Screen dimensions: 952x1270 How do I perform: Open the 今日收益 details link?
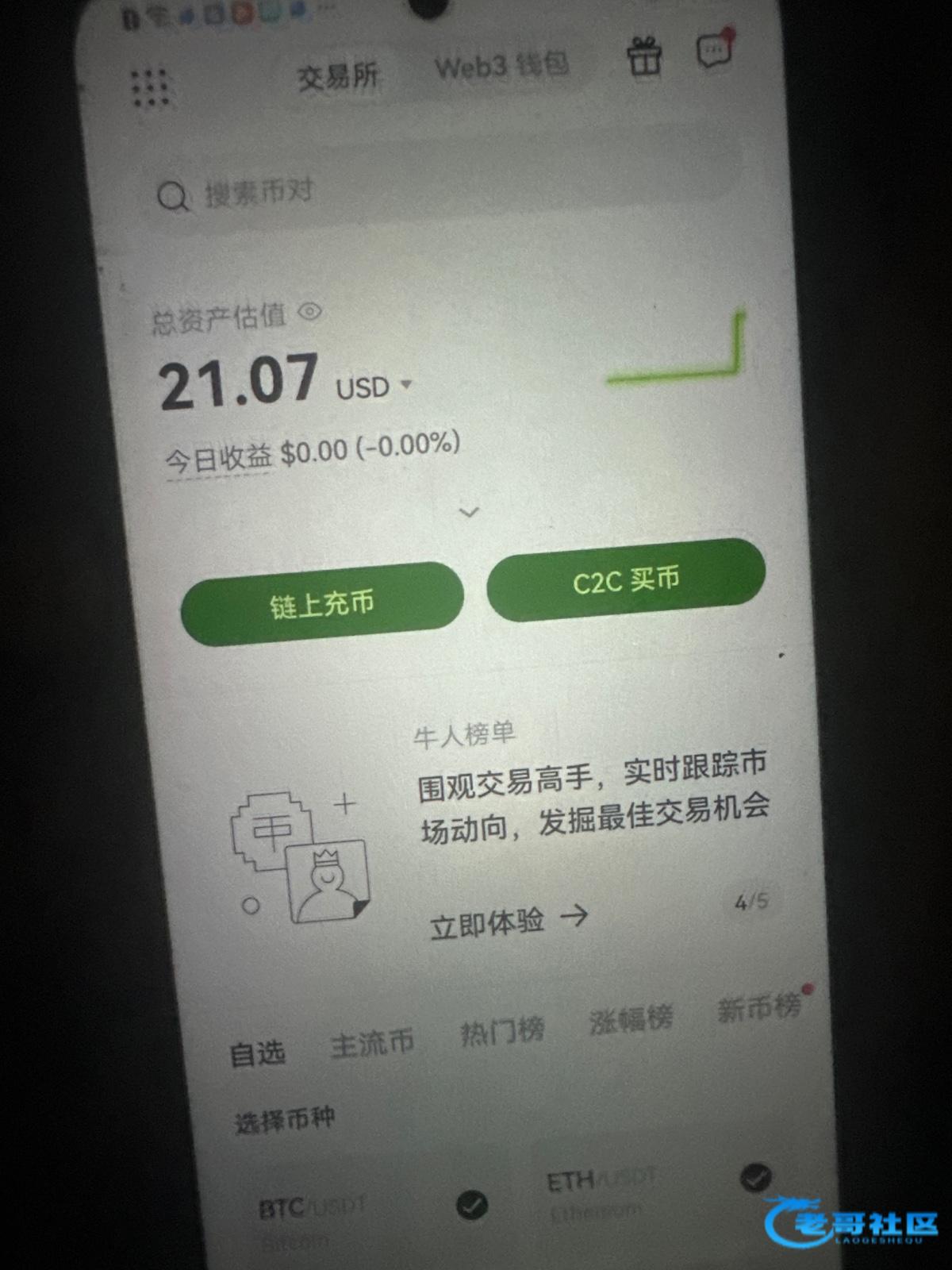point(218,458)
